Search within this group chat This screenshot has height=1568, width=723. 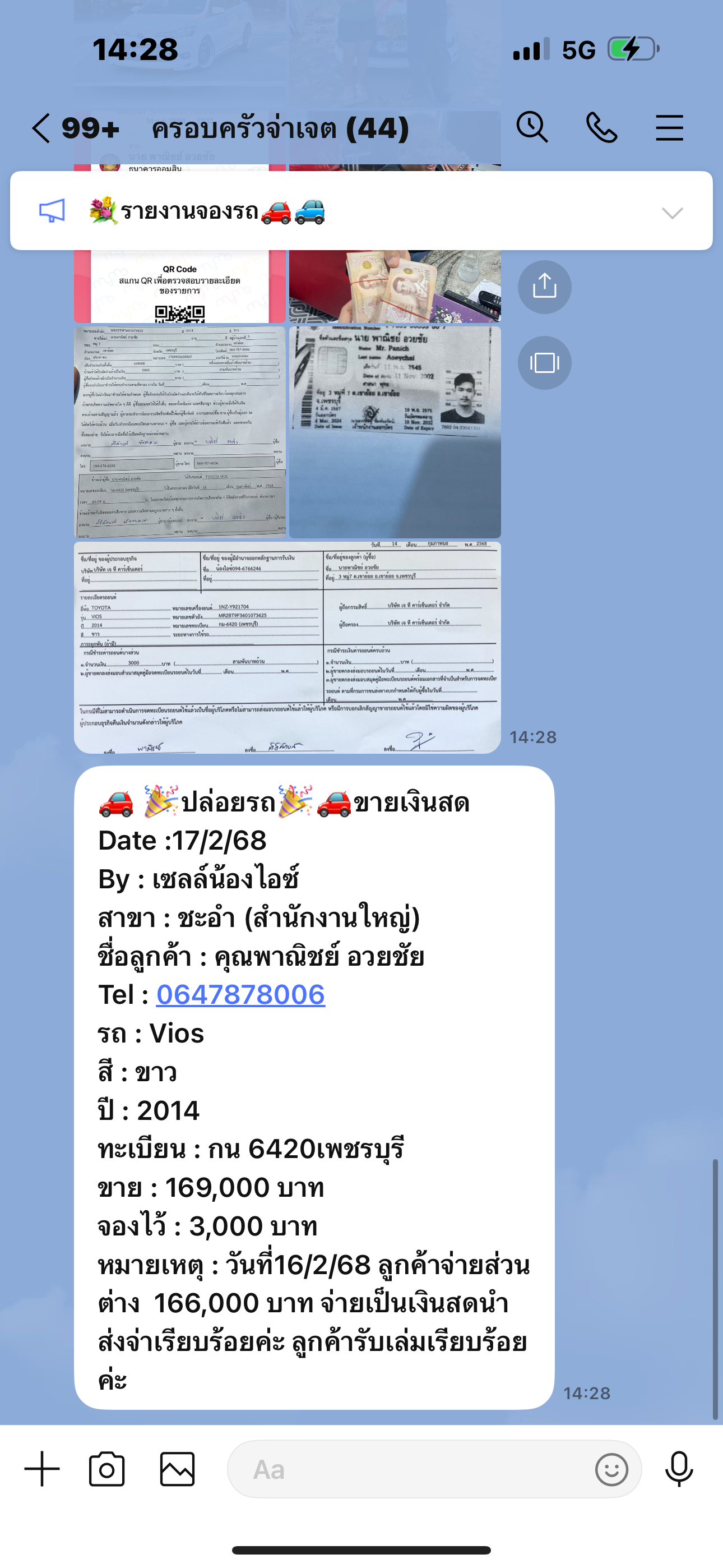(x=532, y=128)
